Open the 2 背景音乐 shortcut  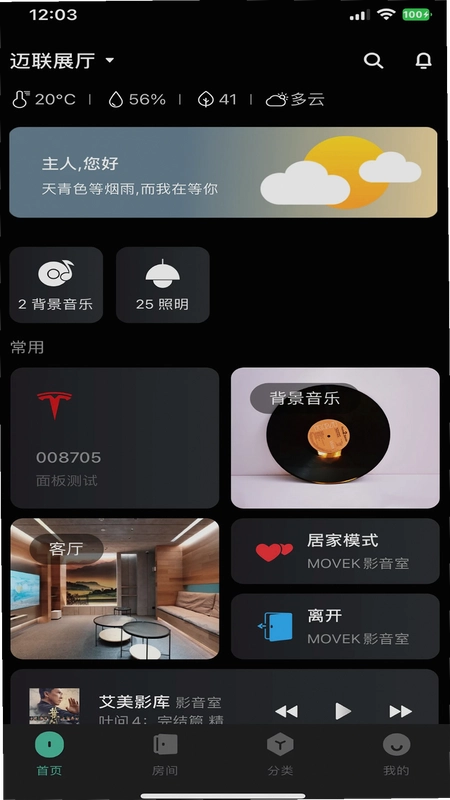pos(56,285)
